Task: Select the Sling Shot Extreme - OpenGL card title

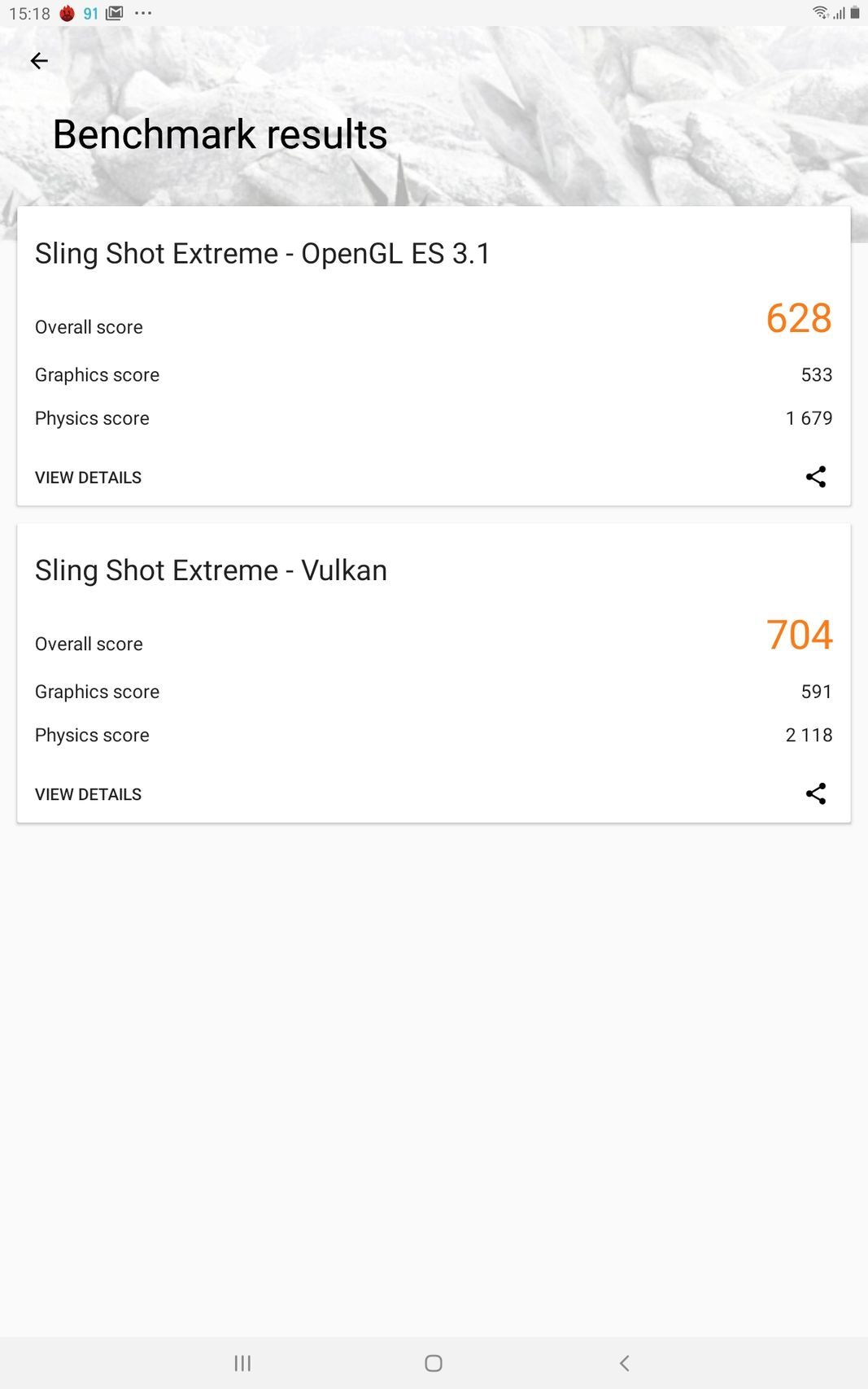Action: (262, 253)
